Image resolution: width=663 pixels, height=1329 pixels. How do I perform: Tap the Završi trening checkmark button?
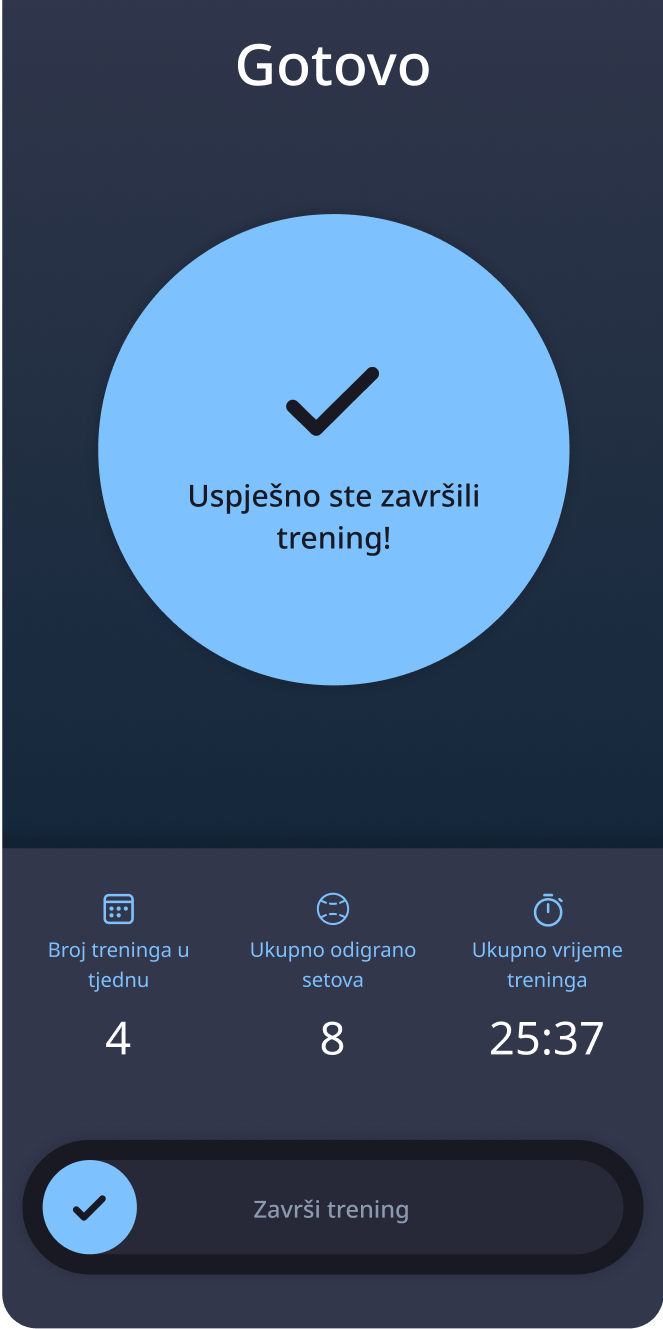coord(90,1207)
